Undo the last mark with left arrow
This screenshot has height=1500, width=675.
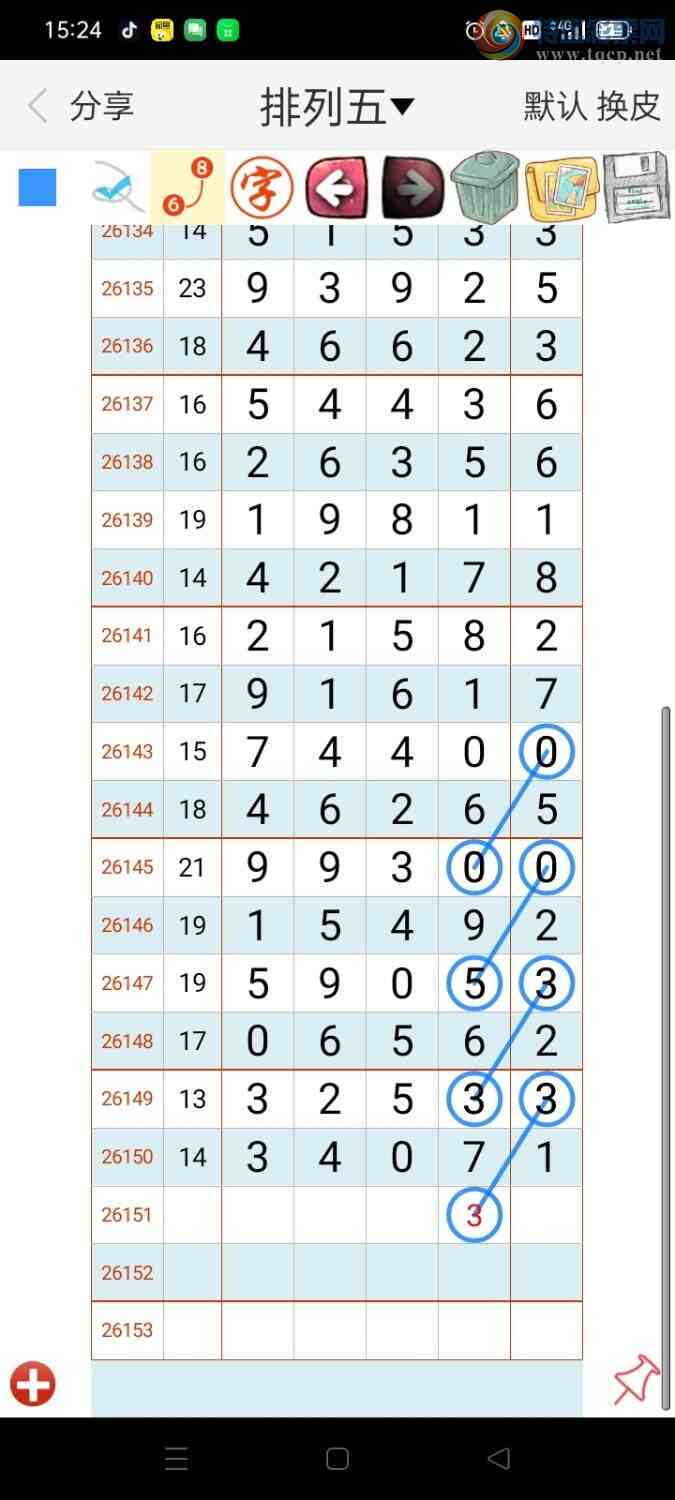click(337, 187)
